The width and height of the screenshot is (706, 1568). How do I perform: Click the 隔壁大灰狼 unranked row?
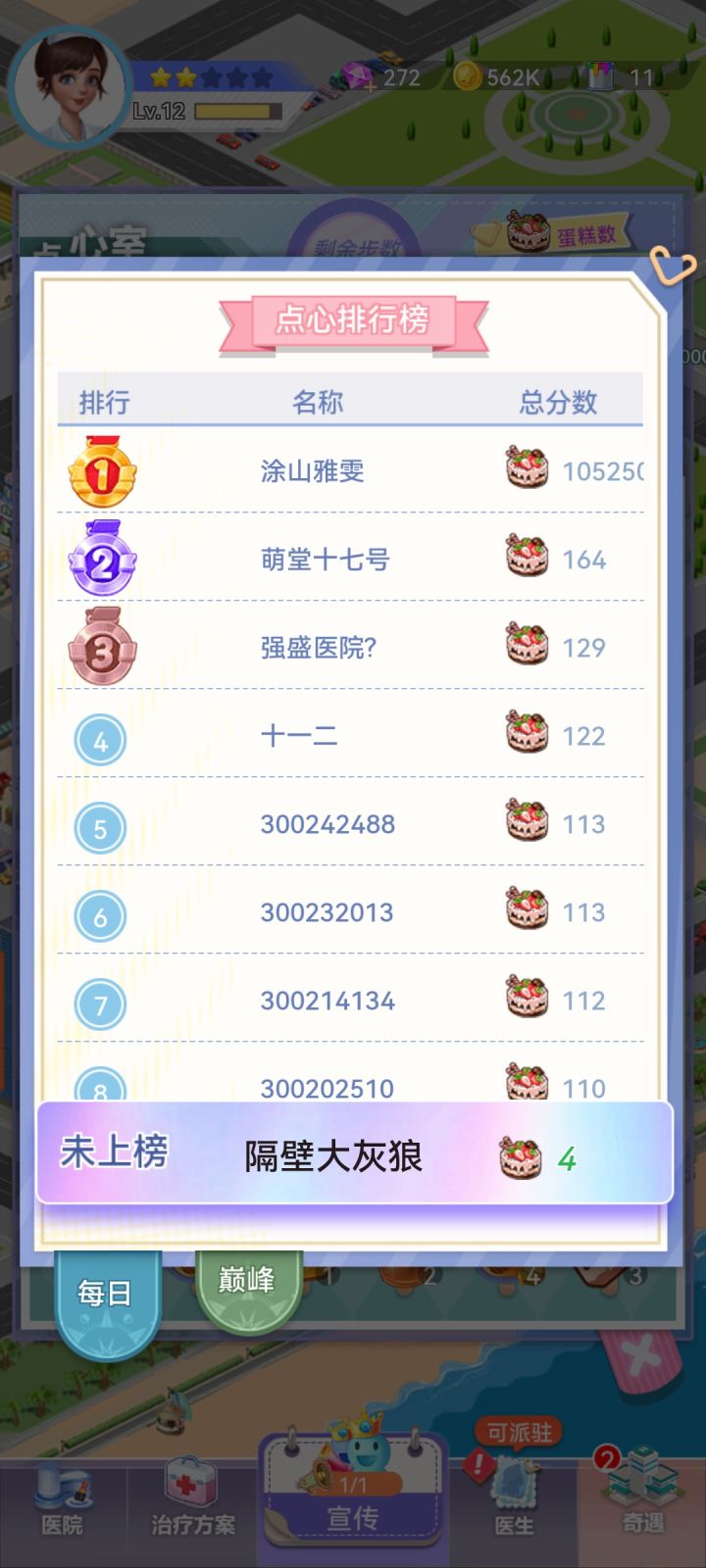point(333,1157)
